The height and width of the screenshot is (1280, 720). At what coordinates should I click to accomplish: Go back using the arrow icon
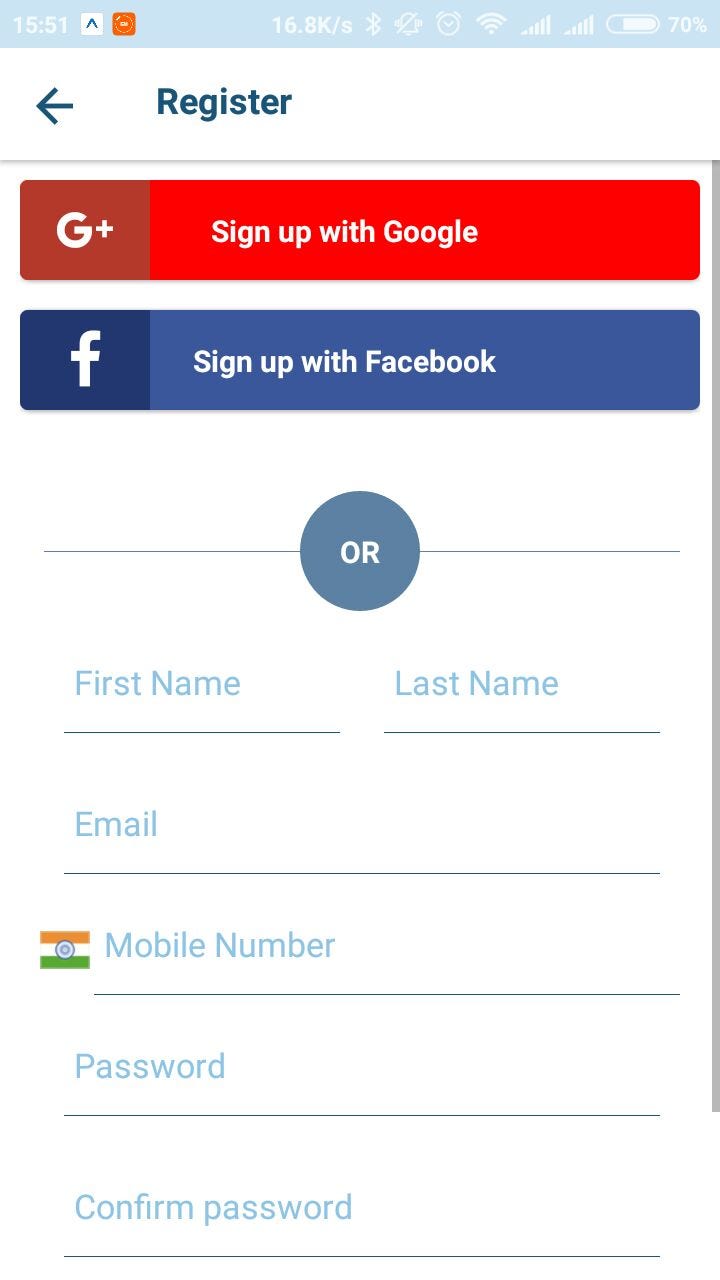(55, 105)
